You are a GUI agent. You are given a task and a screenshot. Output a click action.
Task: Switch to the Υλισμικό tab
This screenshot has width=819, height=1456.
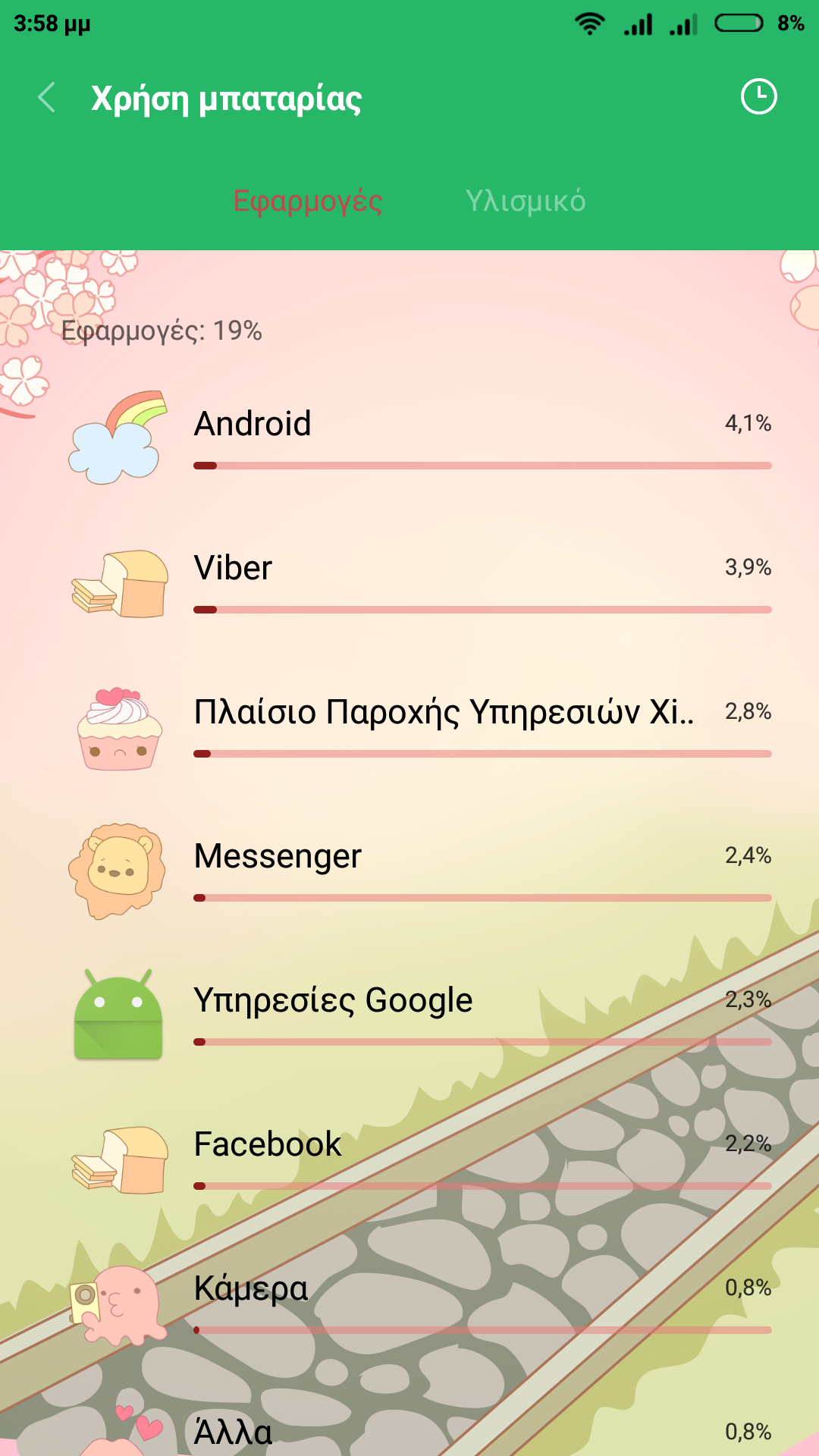(x=525, y=201)
